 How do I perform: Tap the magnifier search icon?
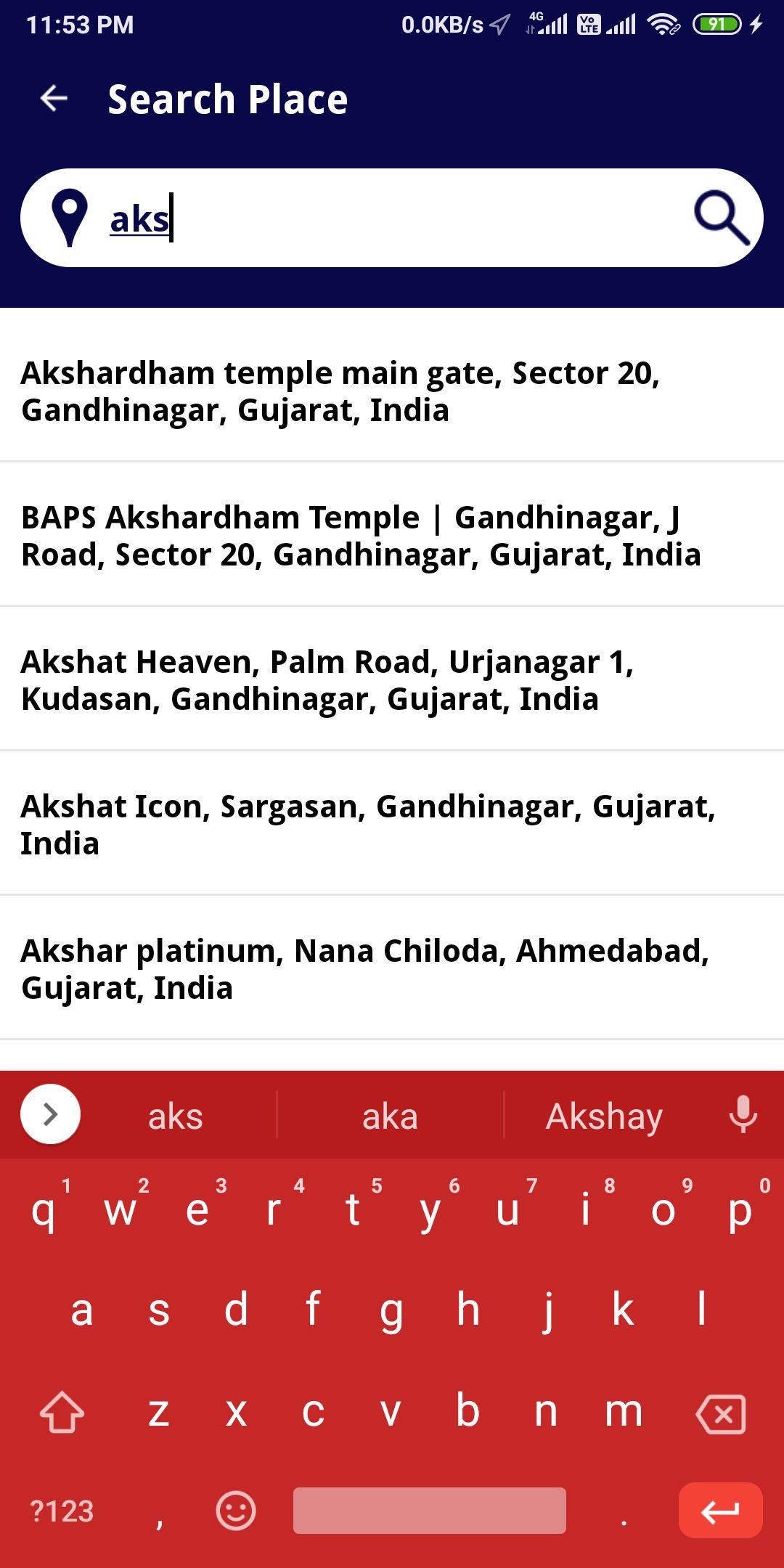[x=721, y=218]
